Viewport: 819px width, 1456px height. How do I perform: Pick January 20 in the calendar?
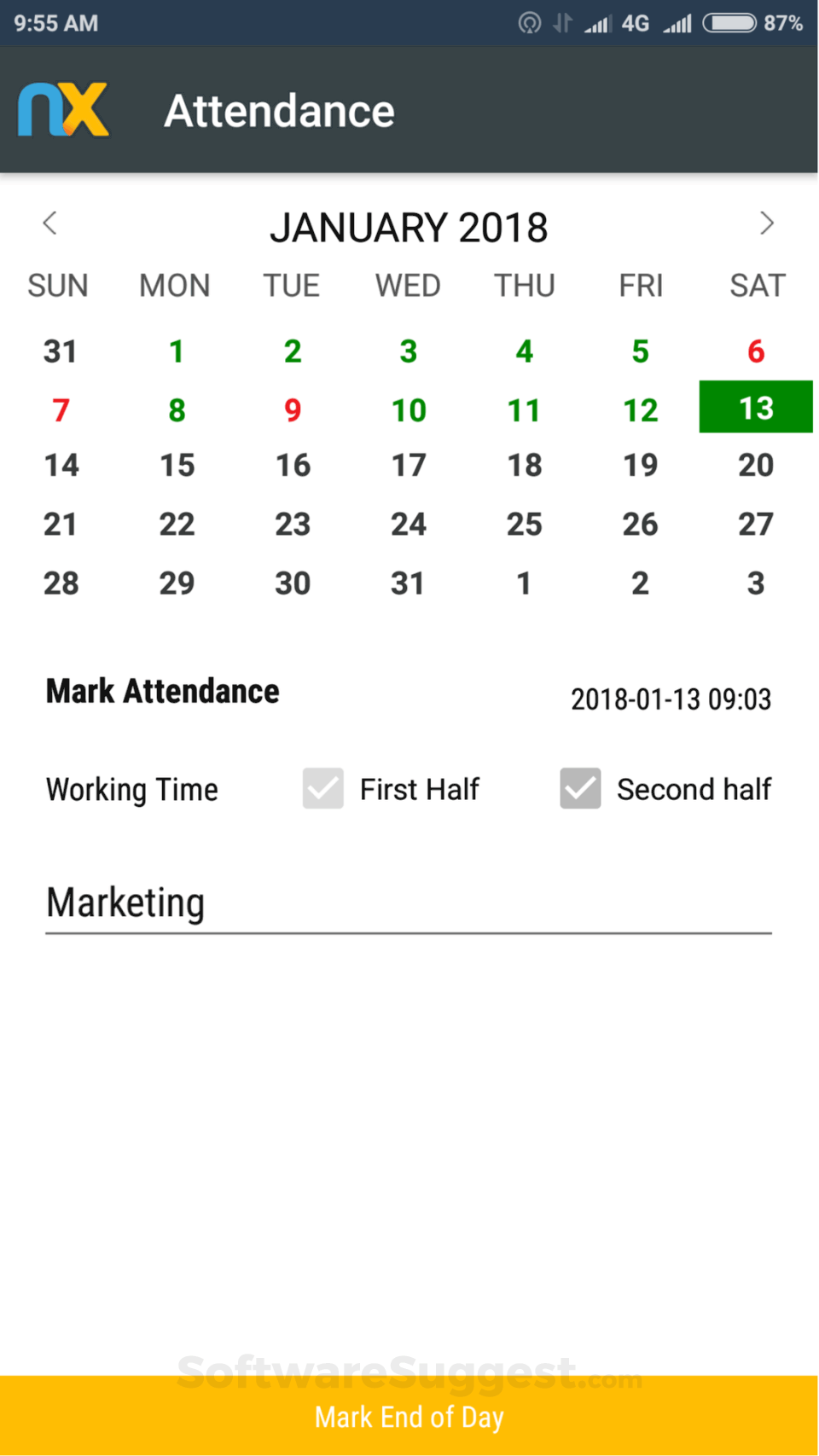(x=756, y=466)
